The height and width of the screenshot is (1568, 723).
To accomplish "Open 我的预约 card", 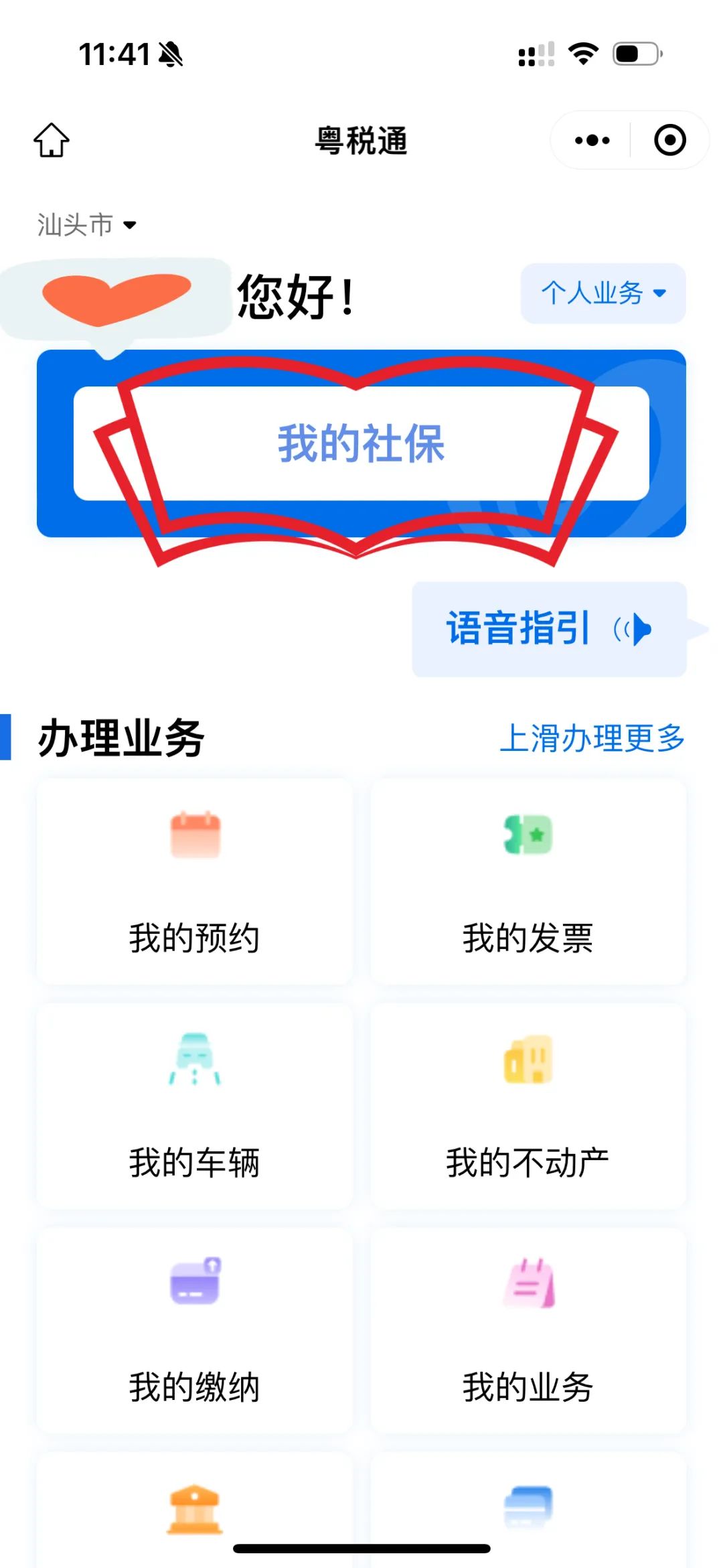I will coord(194,881).
